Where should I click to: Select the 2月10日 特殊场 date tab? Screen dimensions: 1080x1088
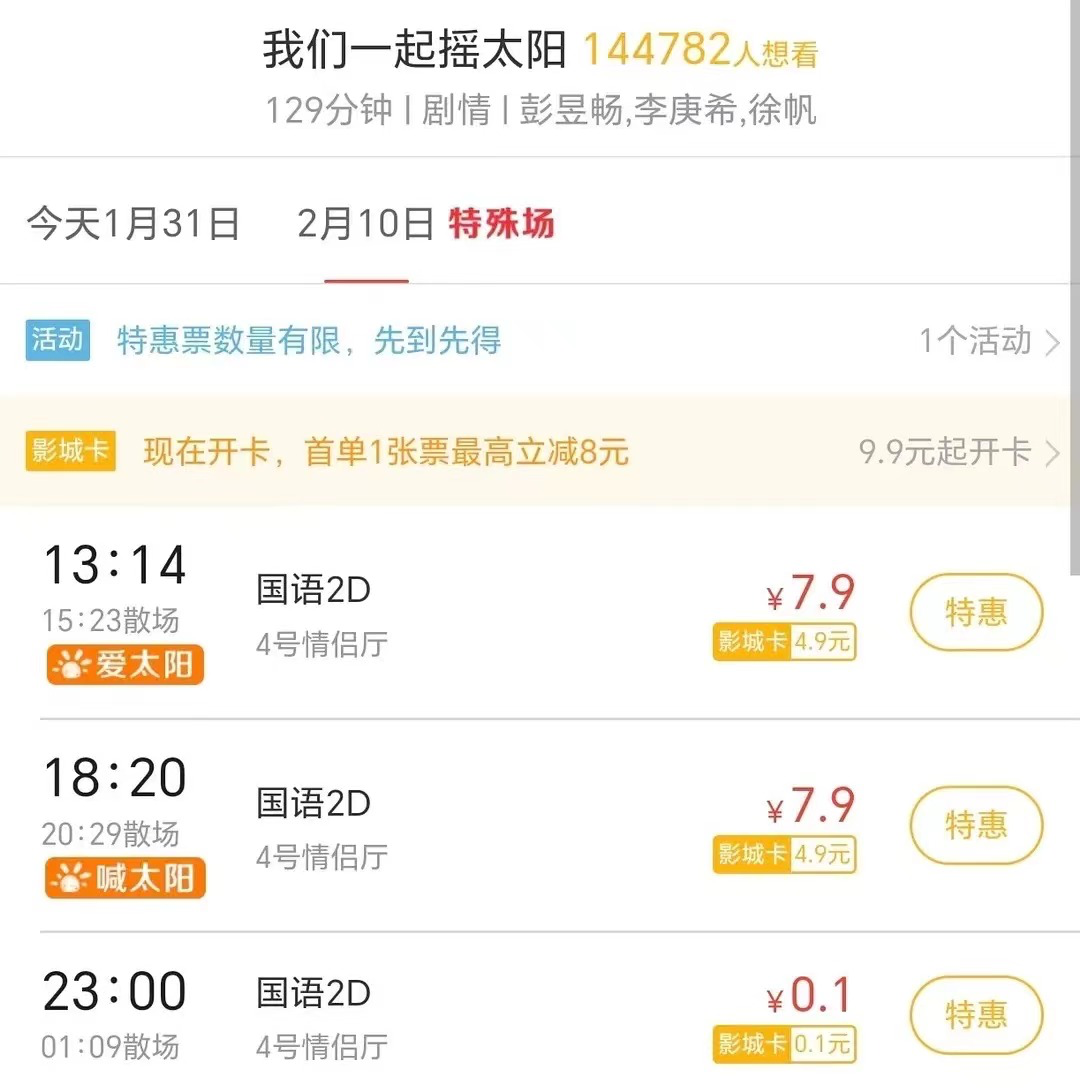point(425,224)
